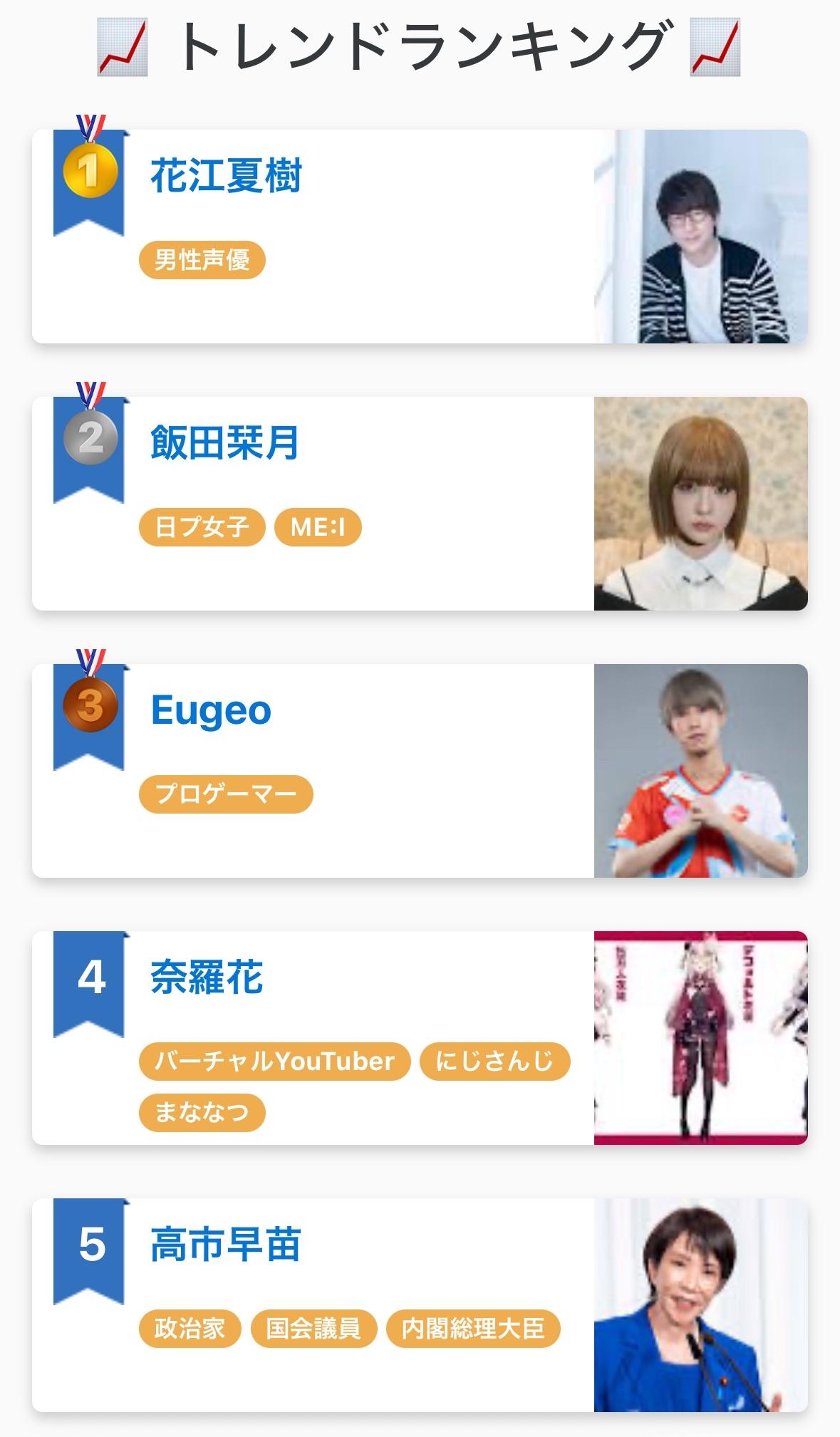Tap the 日プ女子 tag
Image resolution: width=840 pixels, height=1437 pixels.
coord(202,527)
